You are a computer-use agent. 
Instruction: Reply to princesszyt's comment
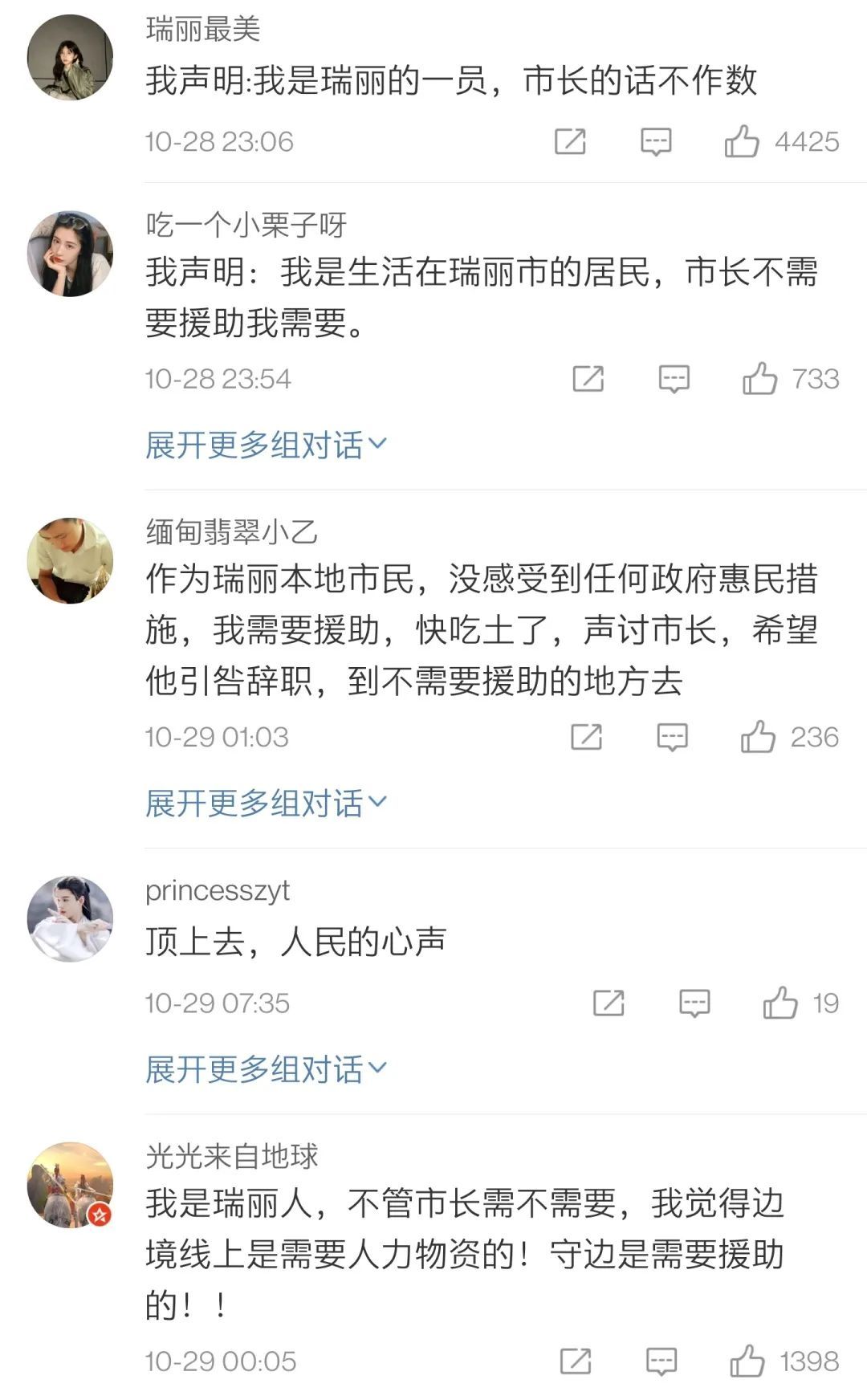(x=694, y=1003)
